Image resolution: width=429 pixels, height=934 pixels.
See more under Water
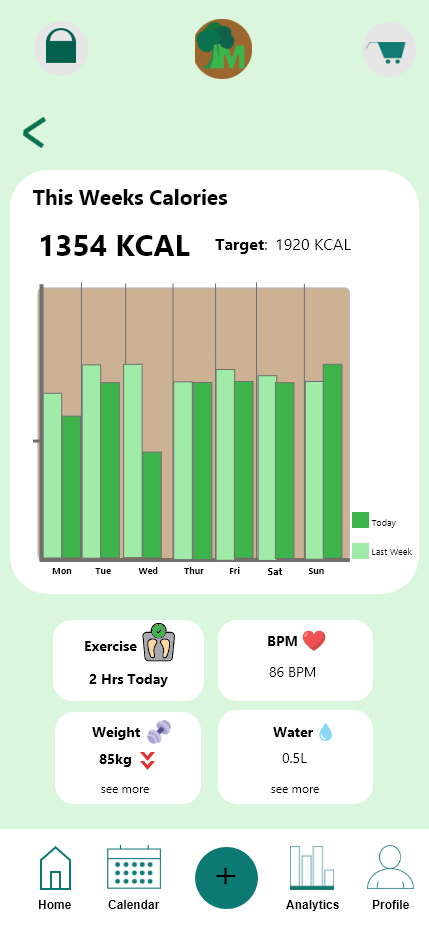[295, 789]
